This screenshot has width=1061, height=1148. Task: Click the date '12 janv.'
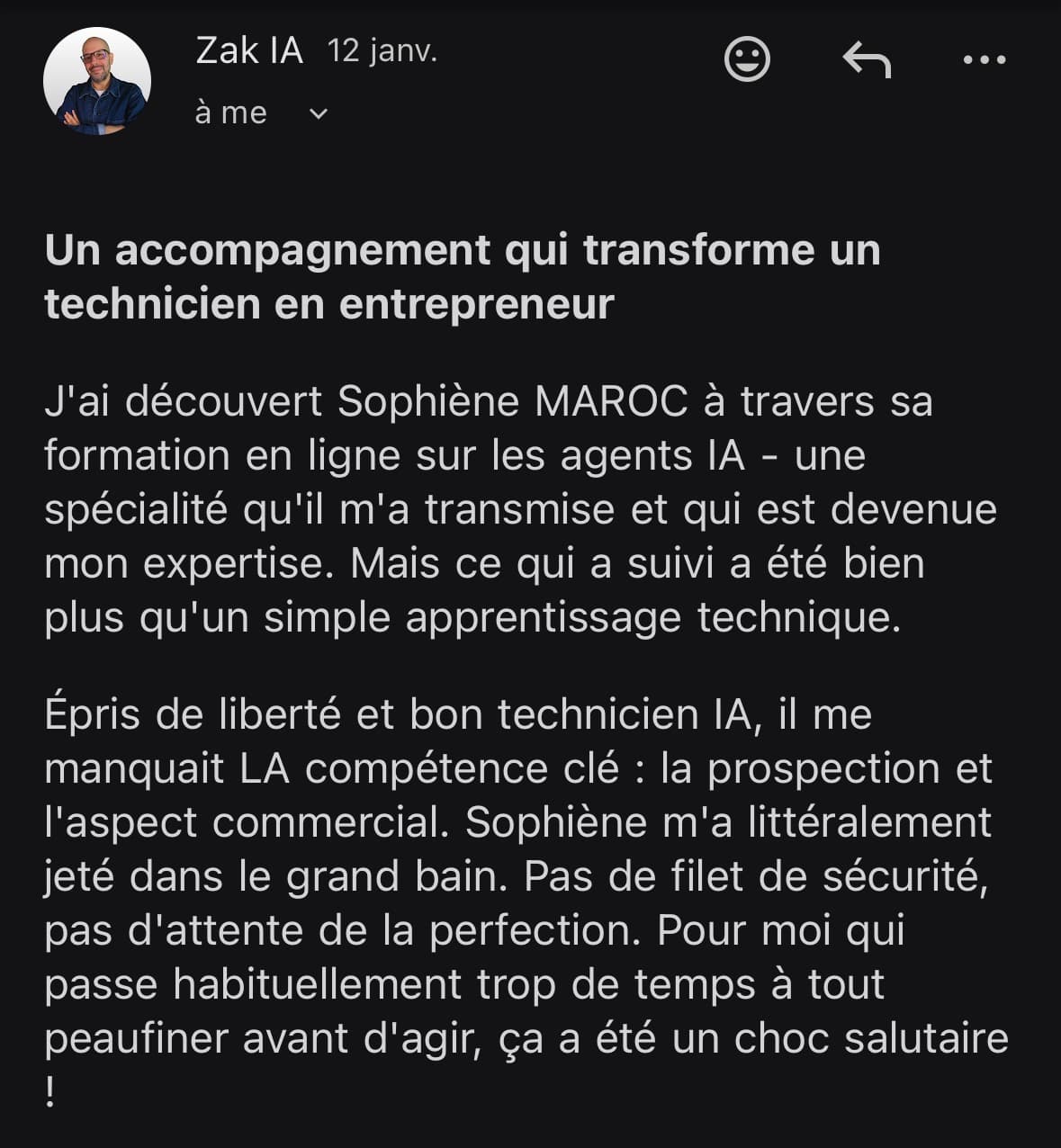pos(382,52)
